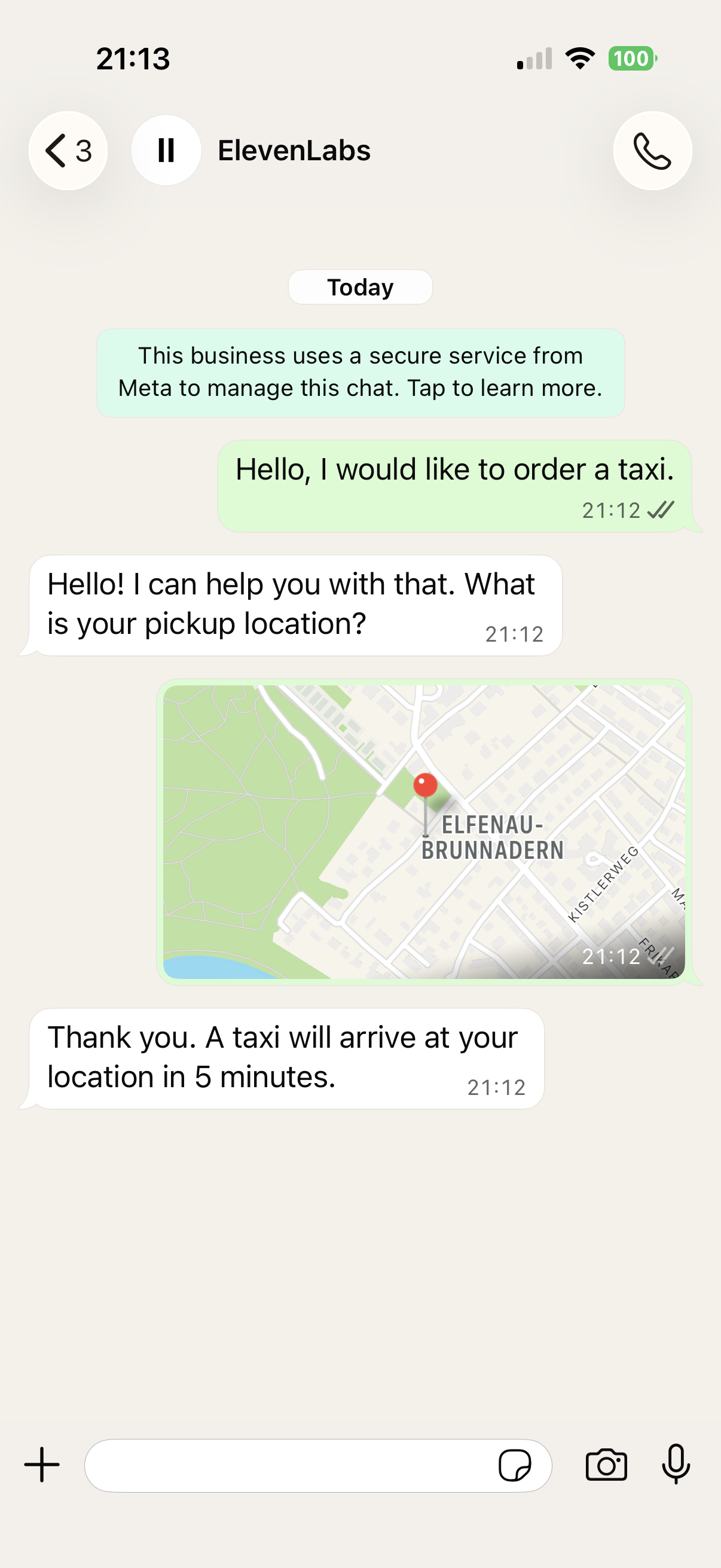The image size is (721, 1568).
Task: Open the ElevenLabs contact name header
Action: [x=294, y=151]
